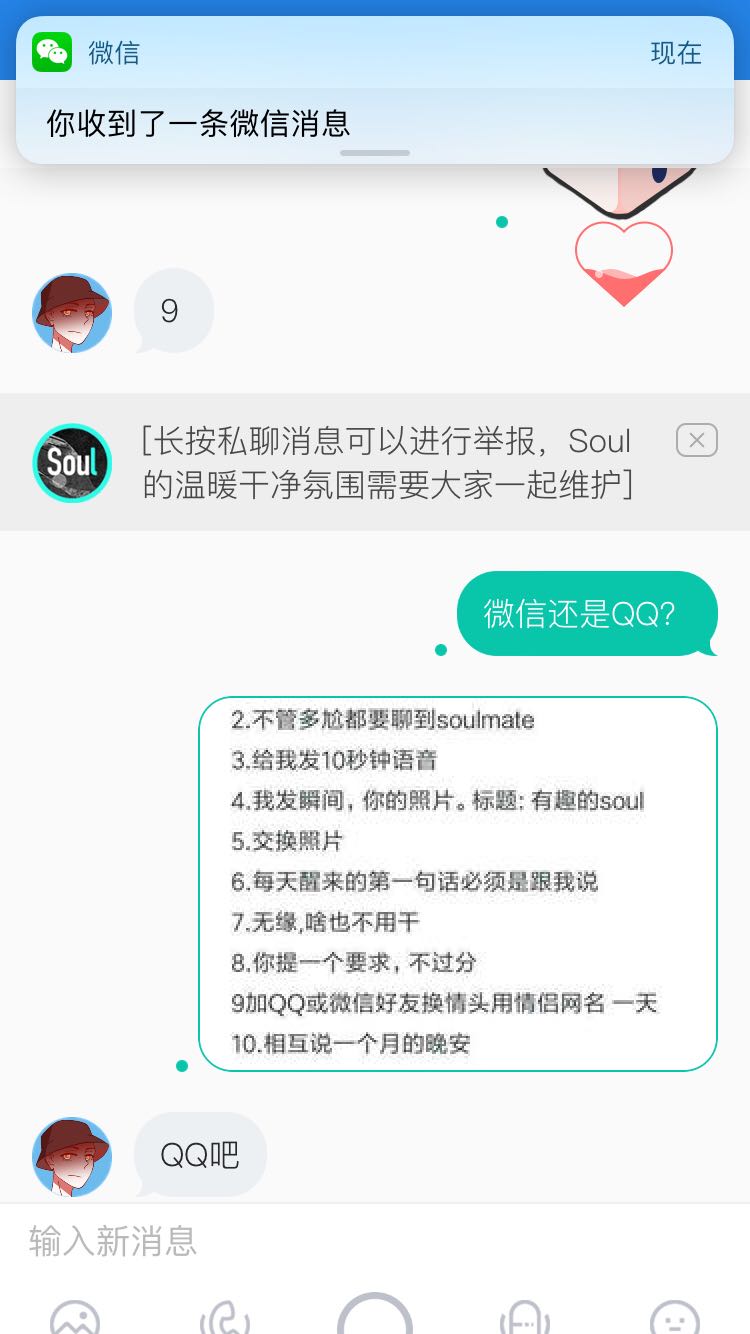Image resolution: width=750 pixels, height=1334 pixels.
Task: Open the WeChat notification banner
Action: click(375, 90)
